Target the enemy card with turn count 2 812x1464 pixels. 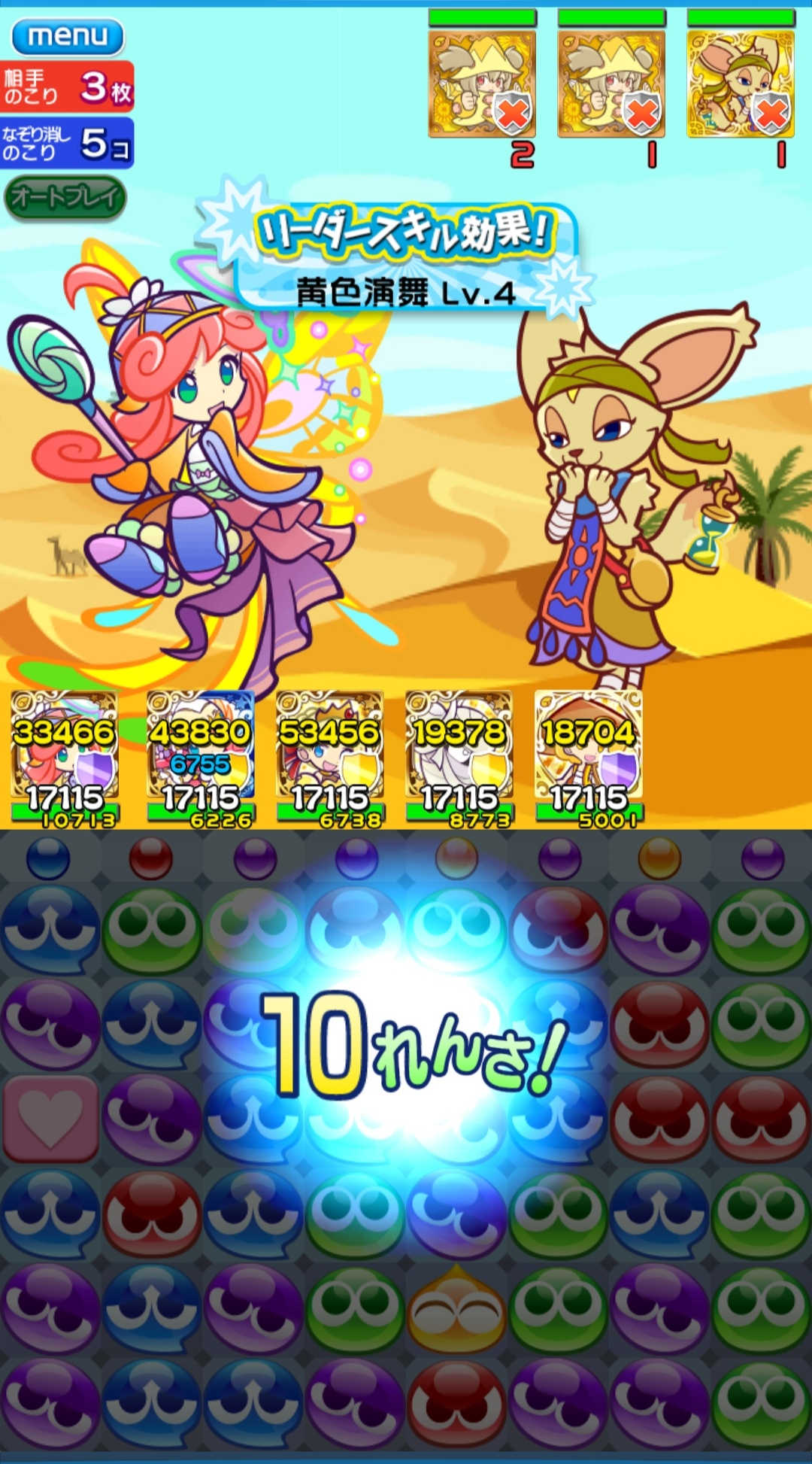482,83
